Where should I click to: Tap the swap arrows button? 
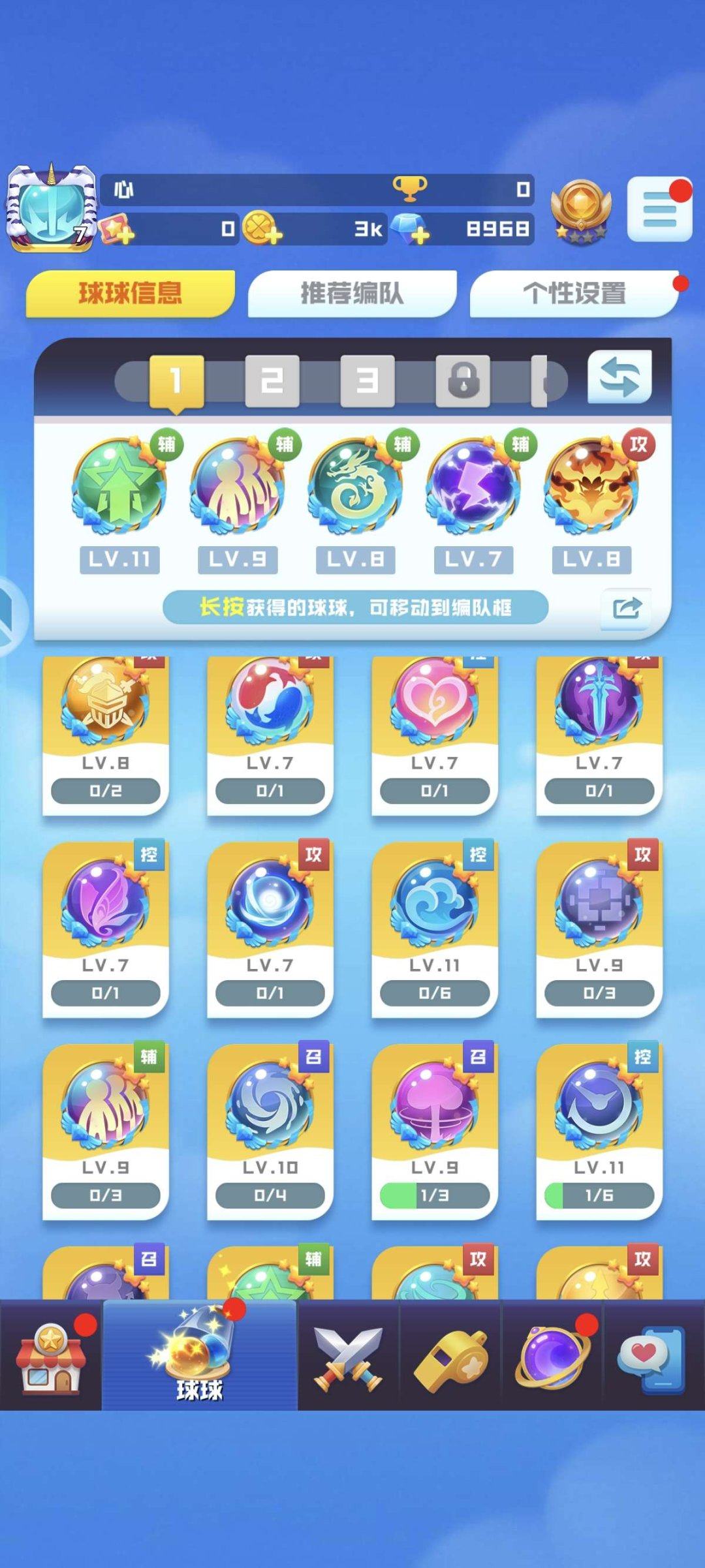point(619,378)
